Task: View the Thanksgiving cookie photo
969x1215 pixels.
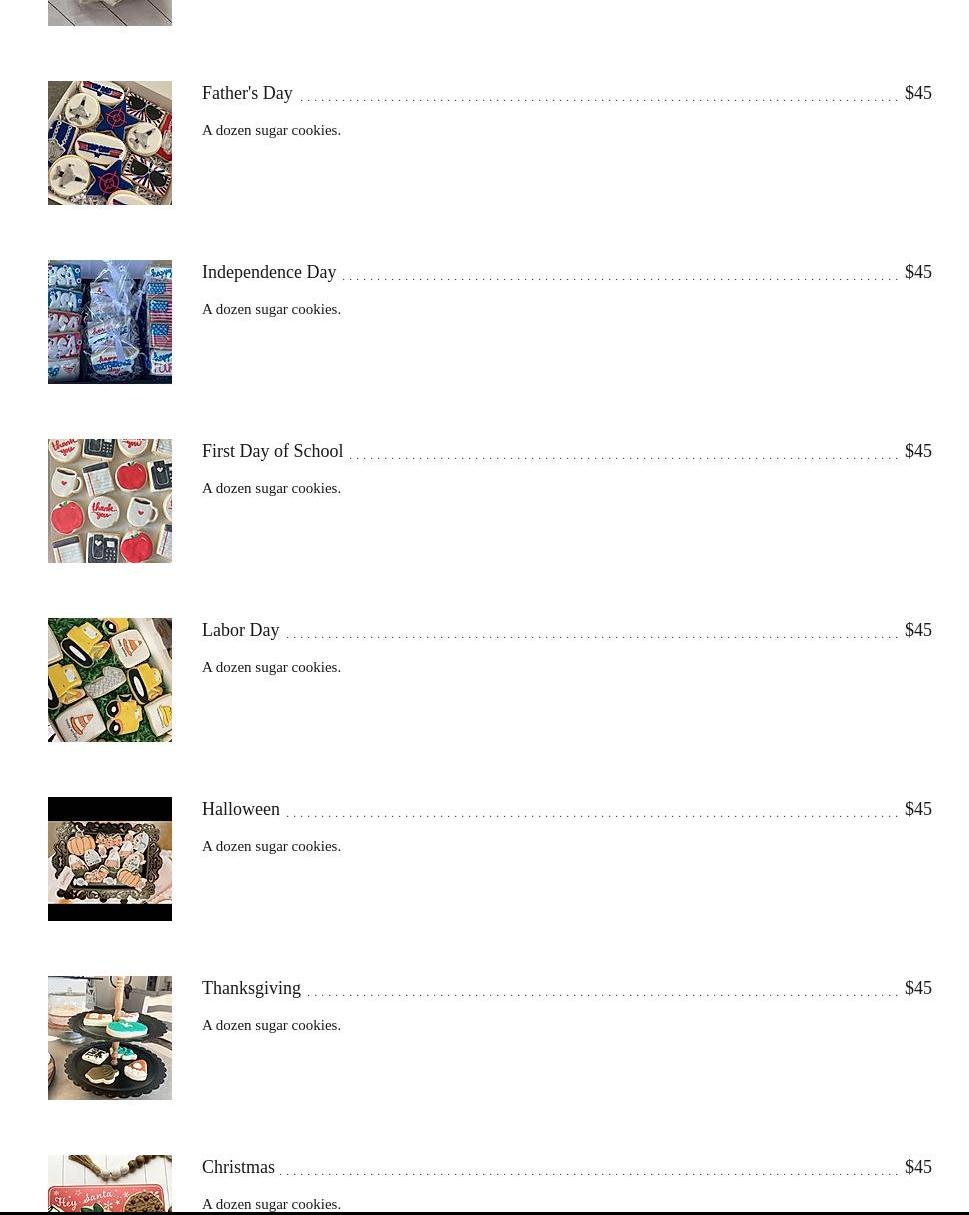Action: [110, 1038]
